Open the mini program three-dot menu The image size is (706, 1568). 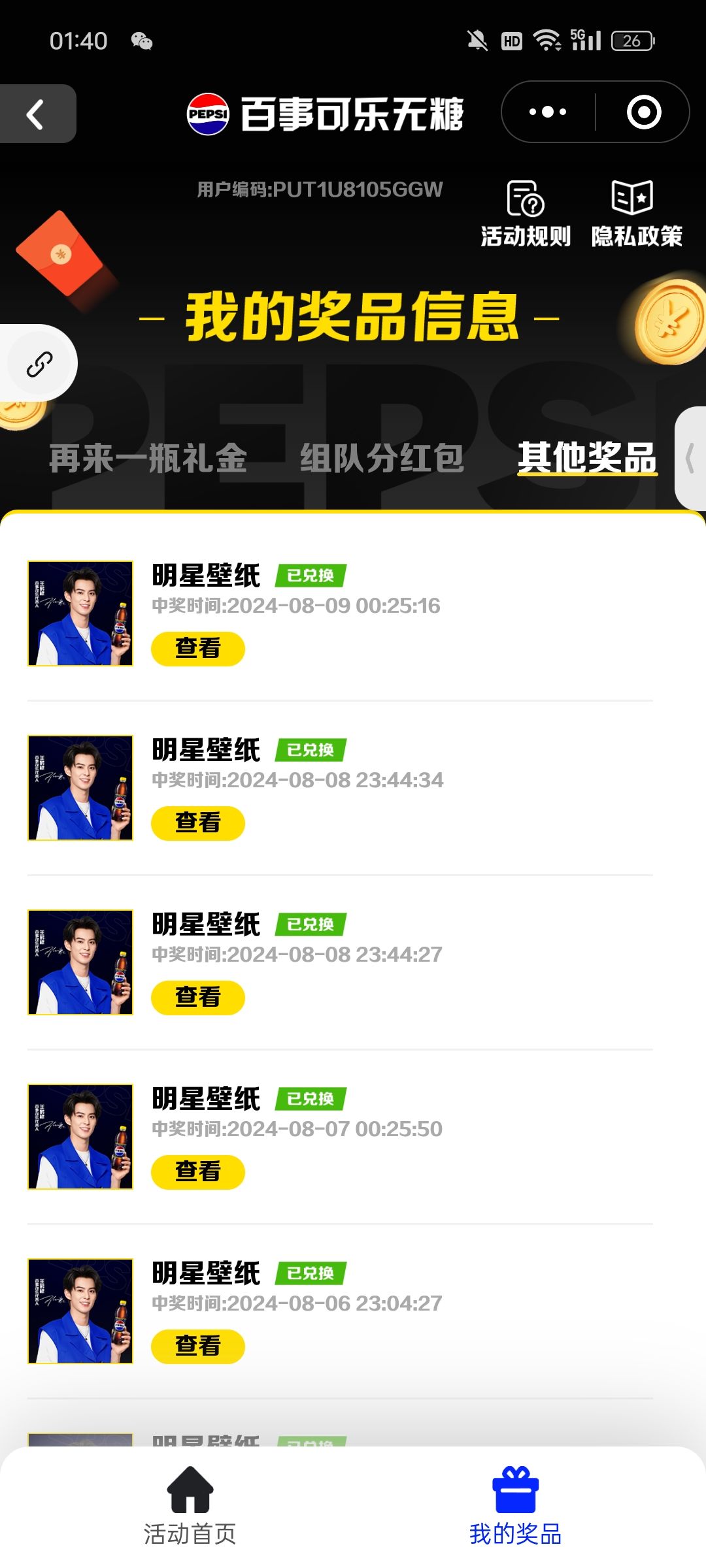(548, 112)
